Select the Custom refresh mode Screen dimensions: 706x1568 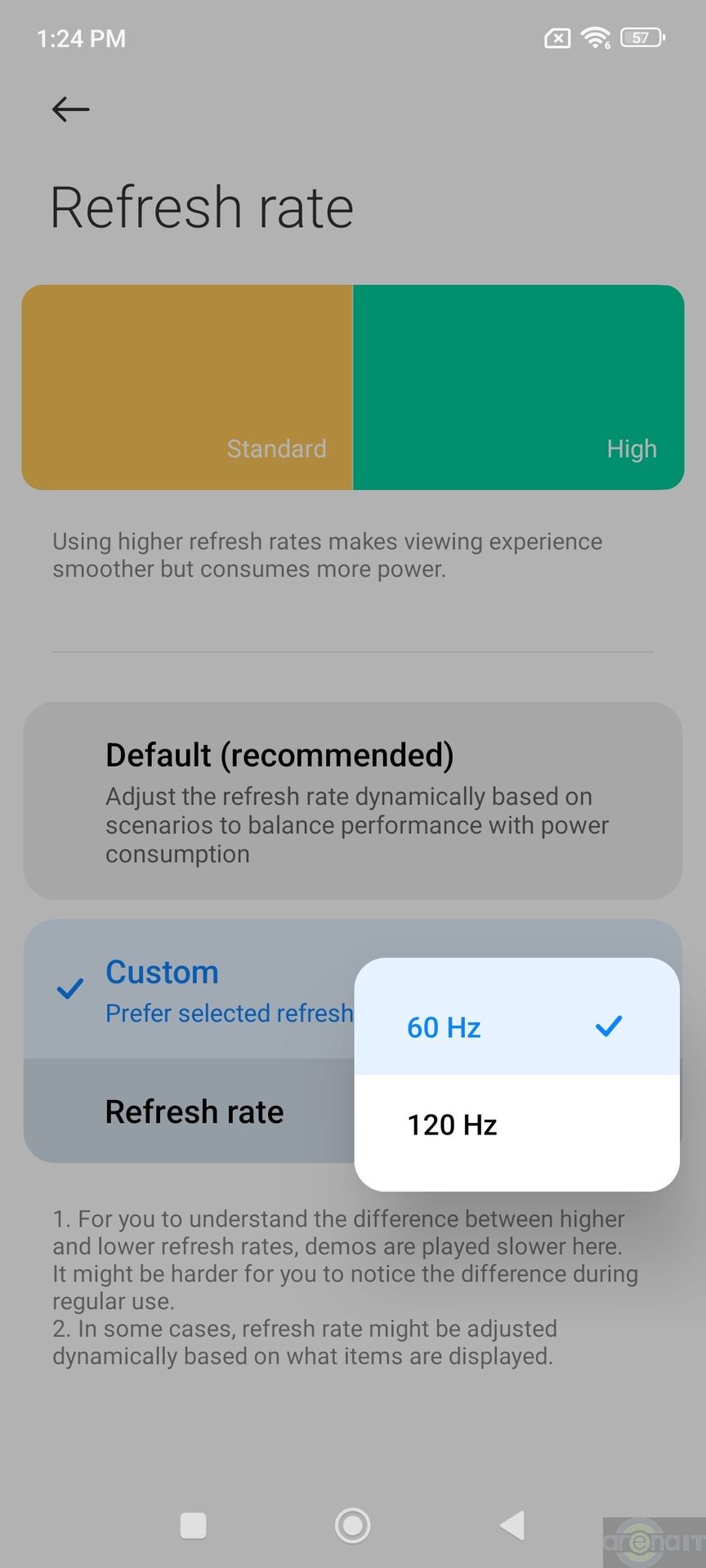pos(188,989)
